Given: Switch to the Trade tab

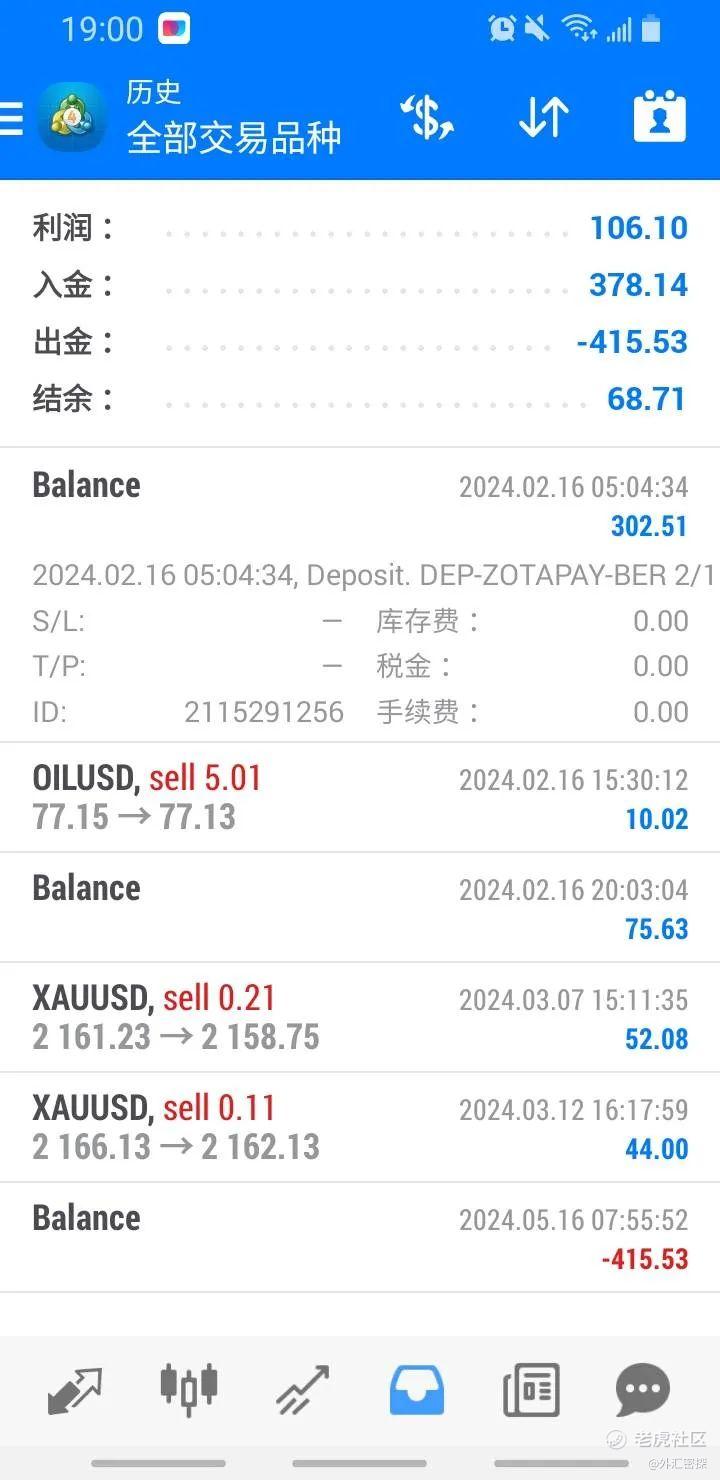Looking at the screenshot, I should (x=302, y=1390).
